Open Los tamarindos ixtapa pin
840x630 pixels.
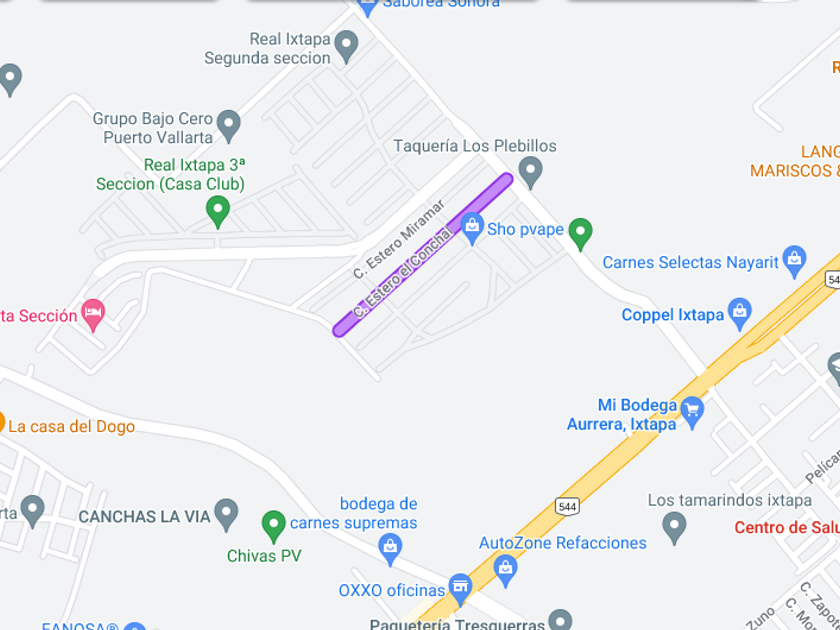tap(674, 527)
